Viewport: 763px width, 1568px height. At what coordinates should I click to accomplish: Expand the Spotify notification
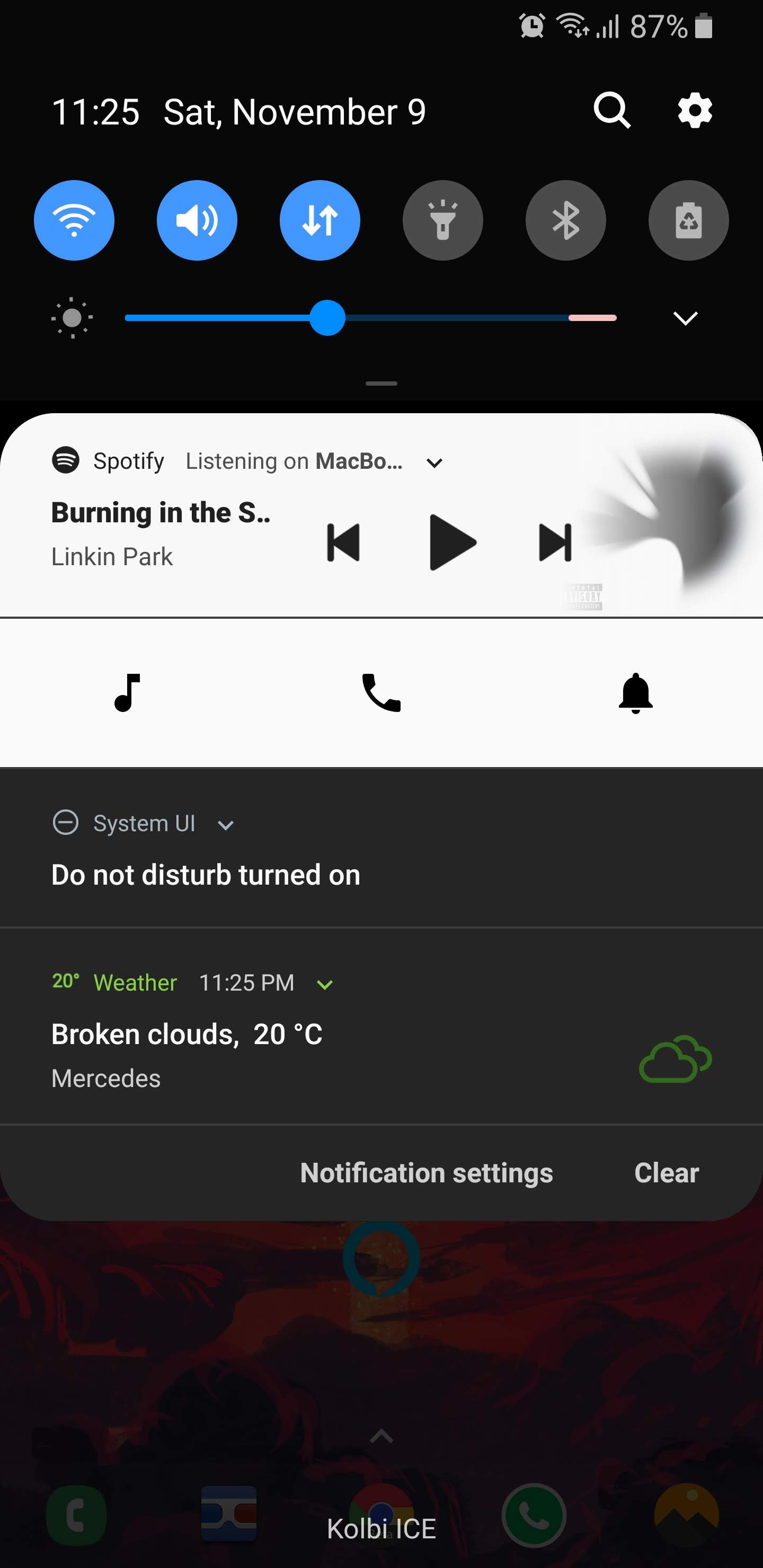434,463
